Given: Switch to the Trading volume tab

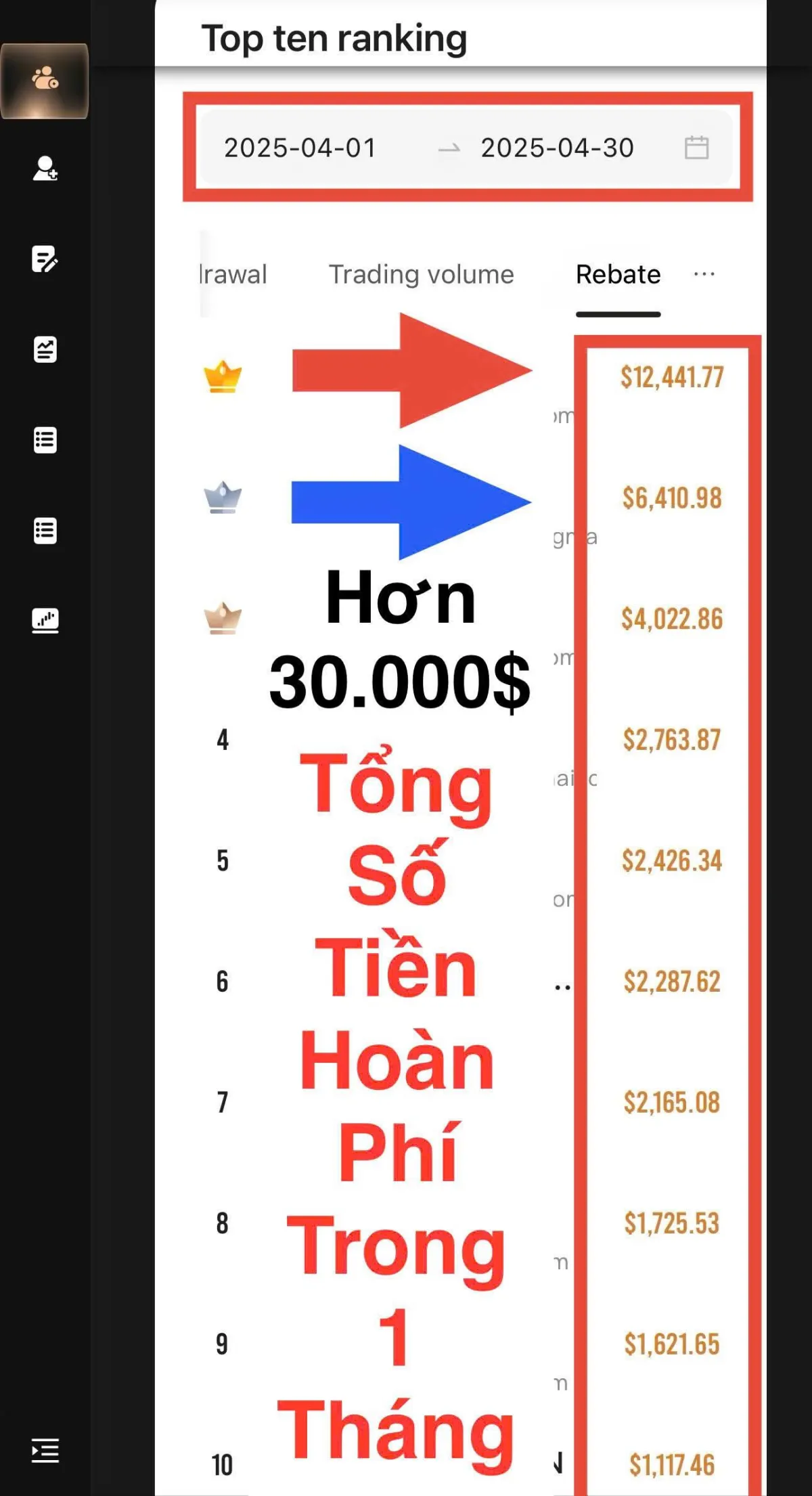Looking at the screenshot, I should coord(421,274).
